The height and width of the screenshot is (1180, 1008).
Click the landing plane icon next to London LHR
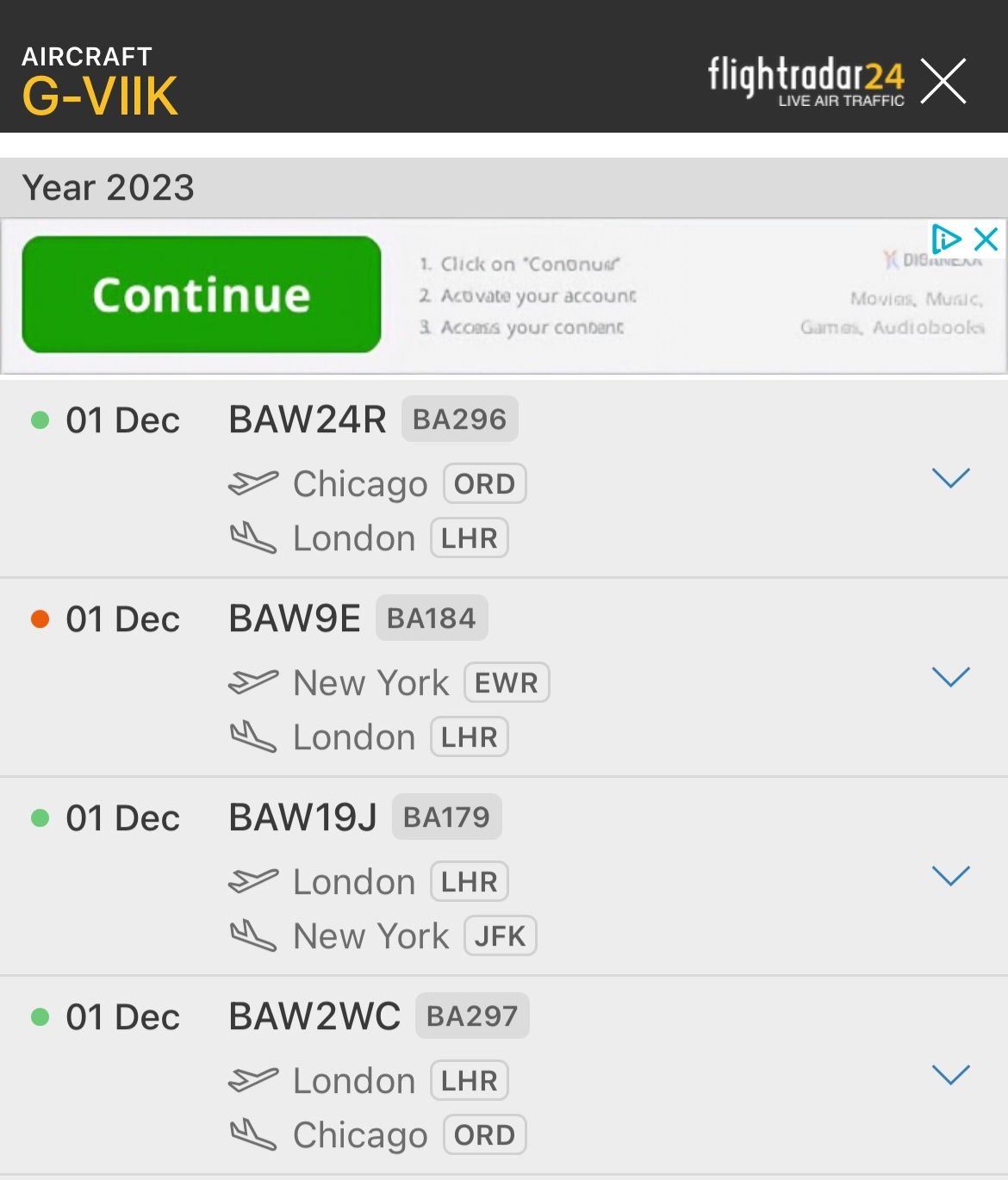253,537
